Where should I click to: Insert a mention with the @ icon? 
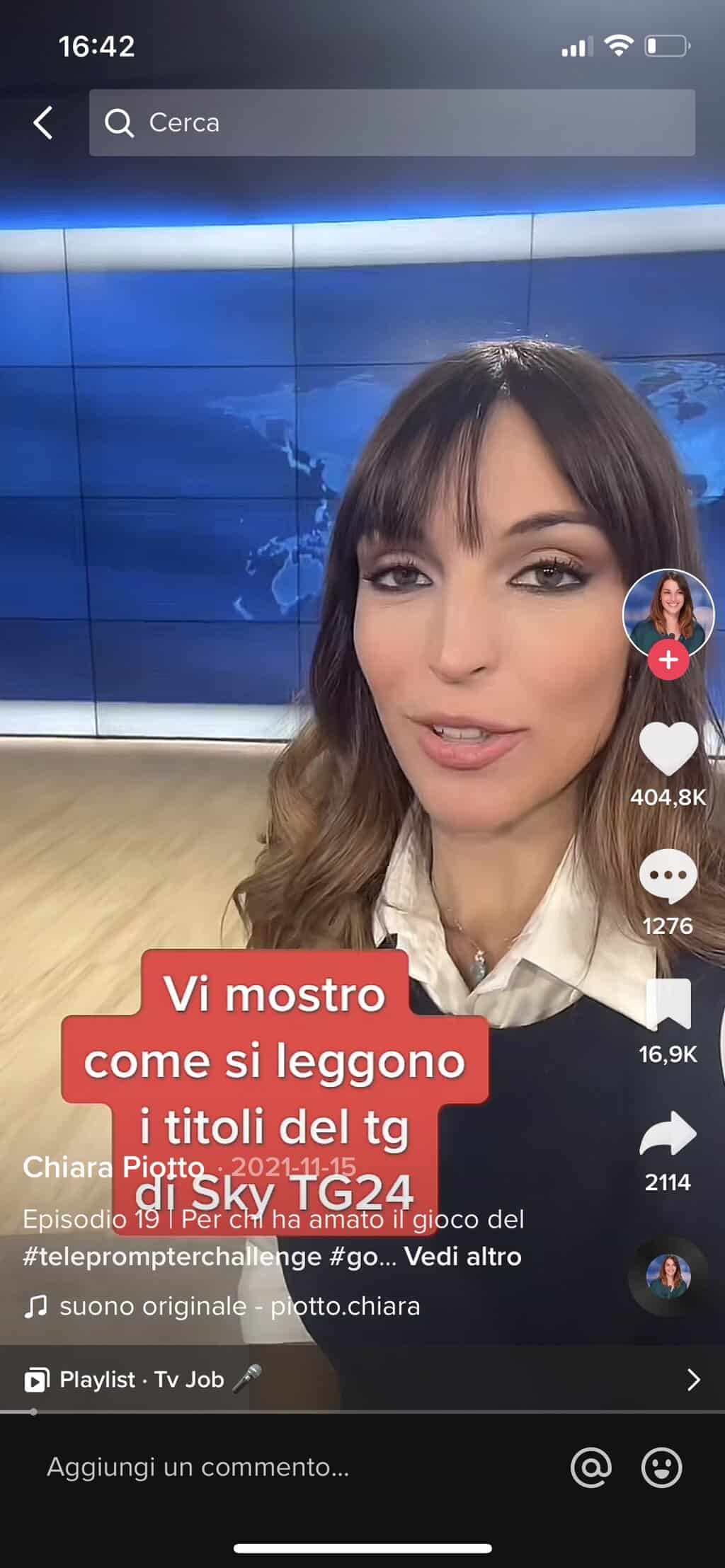click(590, 1468)
